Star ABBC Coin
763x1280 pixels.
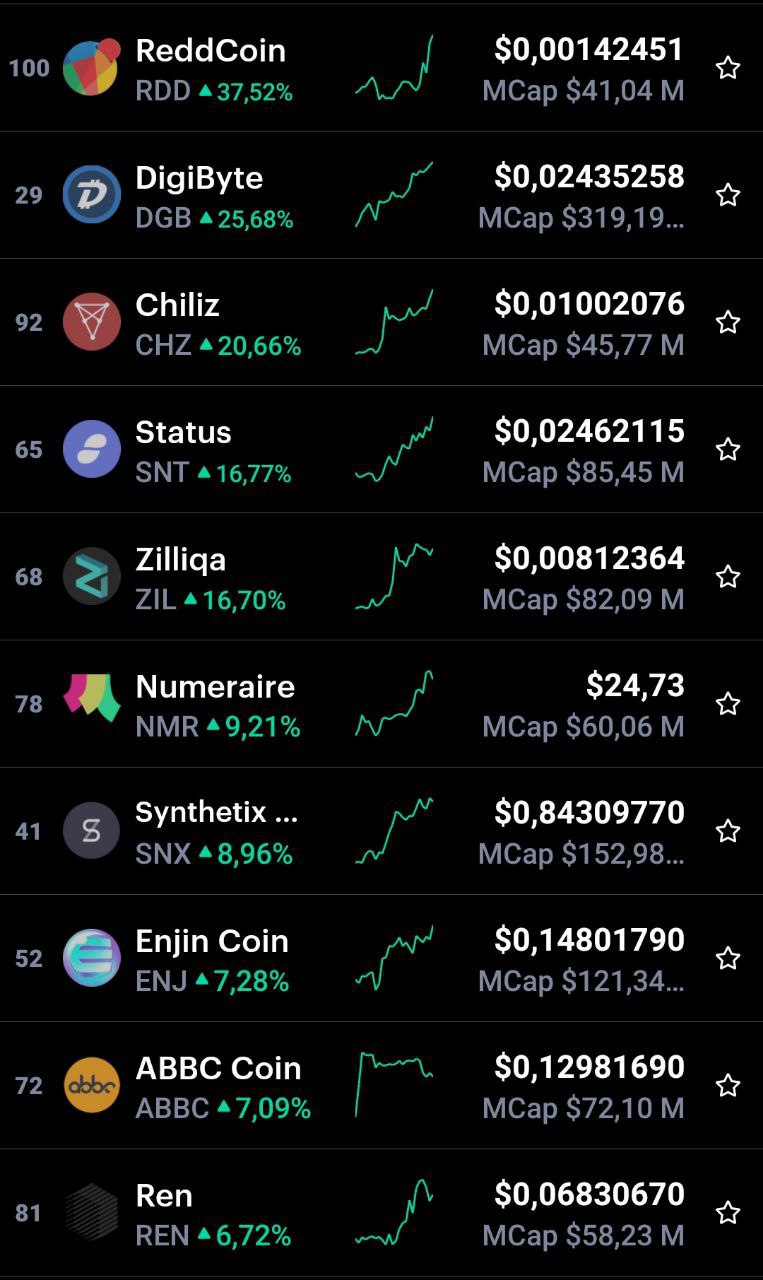(728, 1085)
